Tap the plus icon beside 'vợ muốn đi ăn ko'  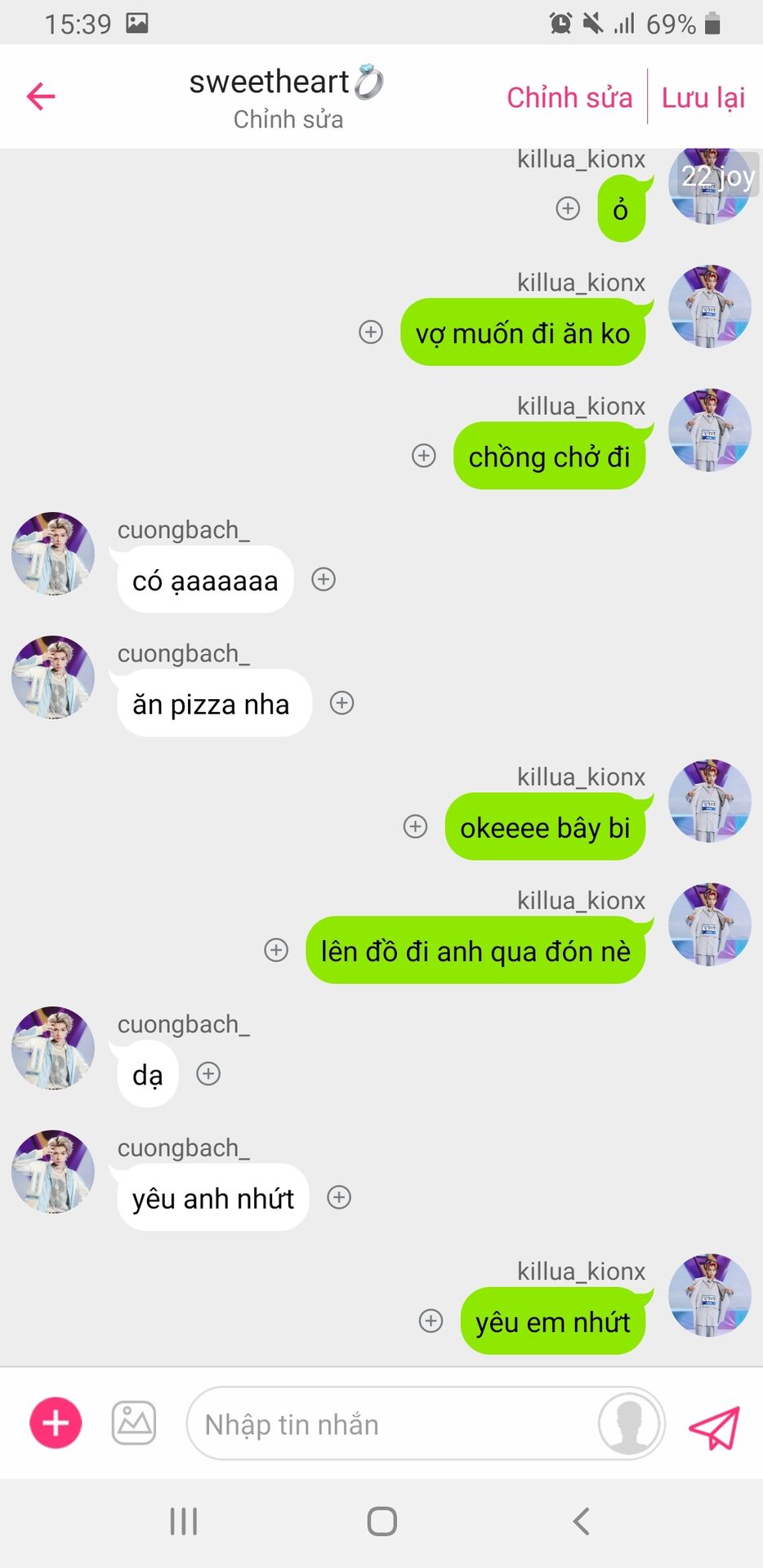[371, 332]
